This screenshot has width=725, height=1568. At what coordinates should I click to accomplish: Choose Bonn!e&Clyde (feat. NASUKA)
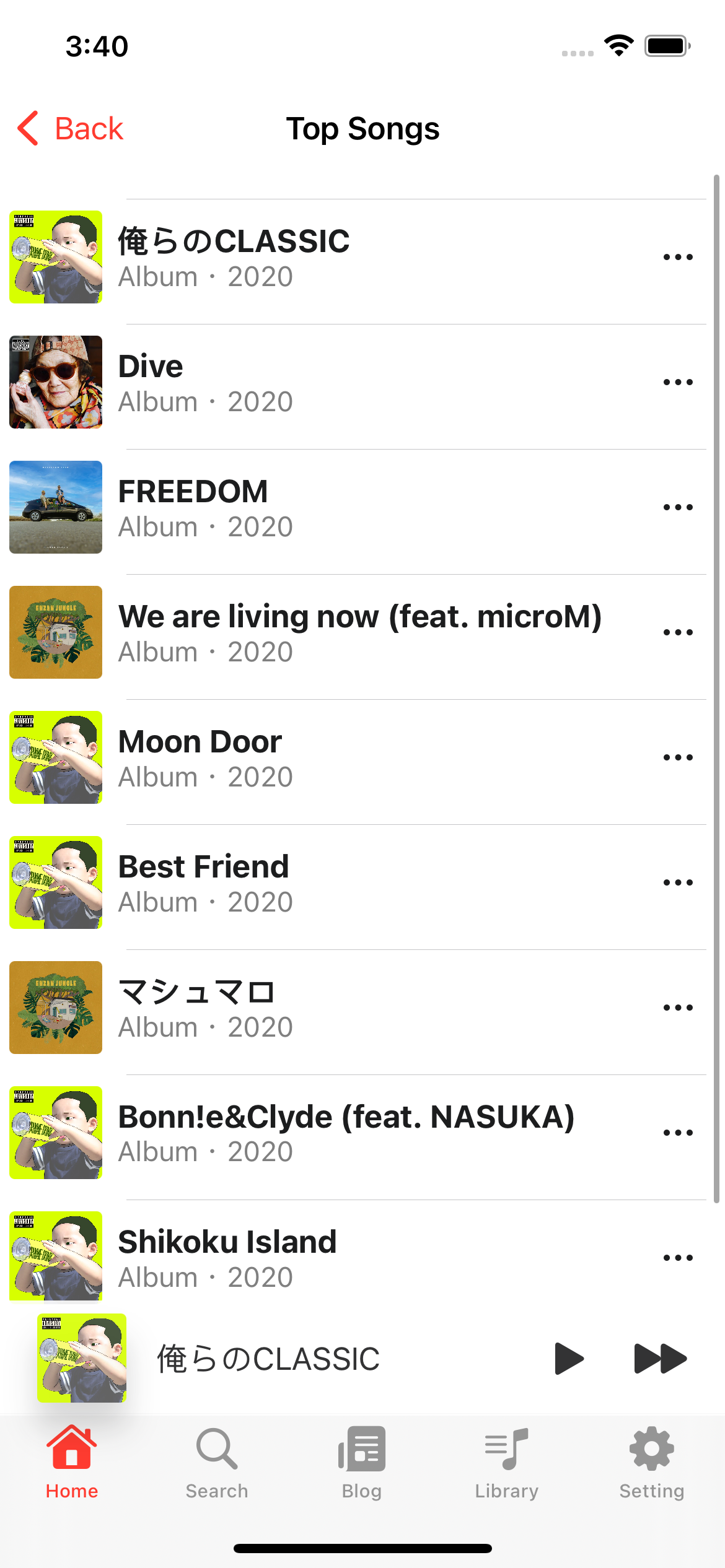(x=347, y=1133)
